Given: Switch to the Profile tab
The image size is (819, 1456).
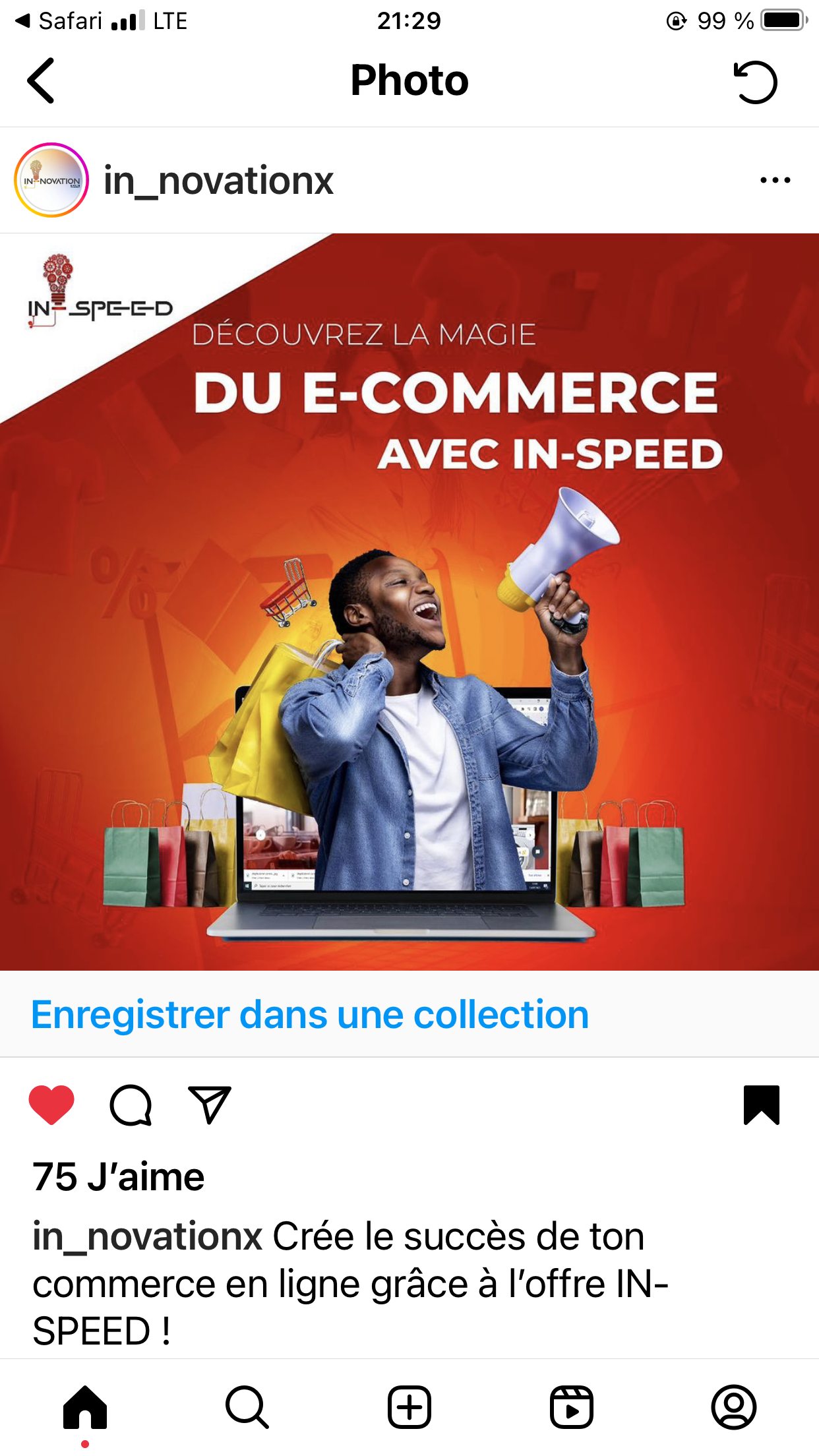Looking at the screenshot, I should [x=734, y=1407].
